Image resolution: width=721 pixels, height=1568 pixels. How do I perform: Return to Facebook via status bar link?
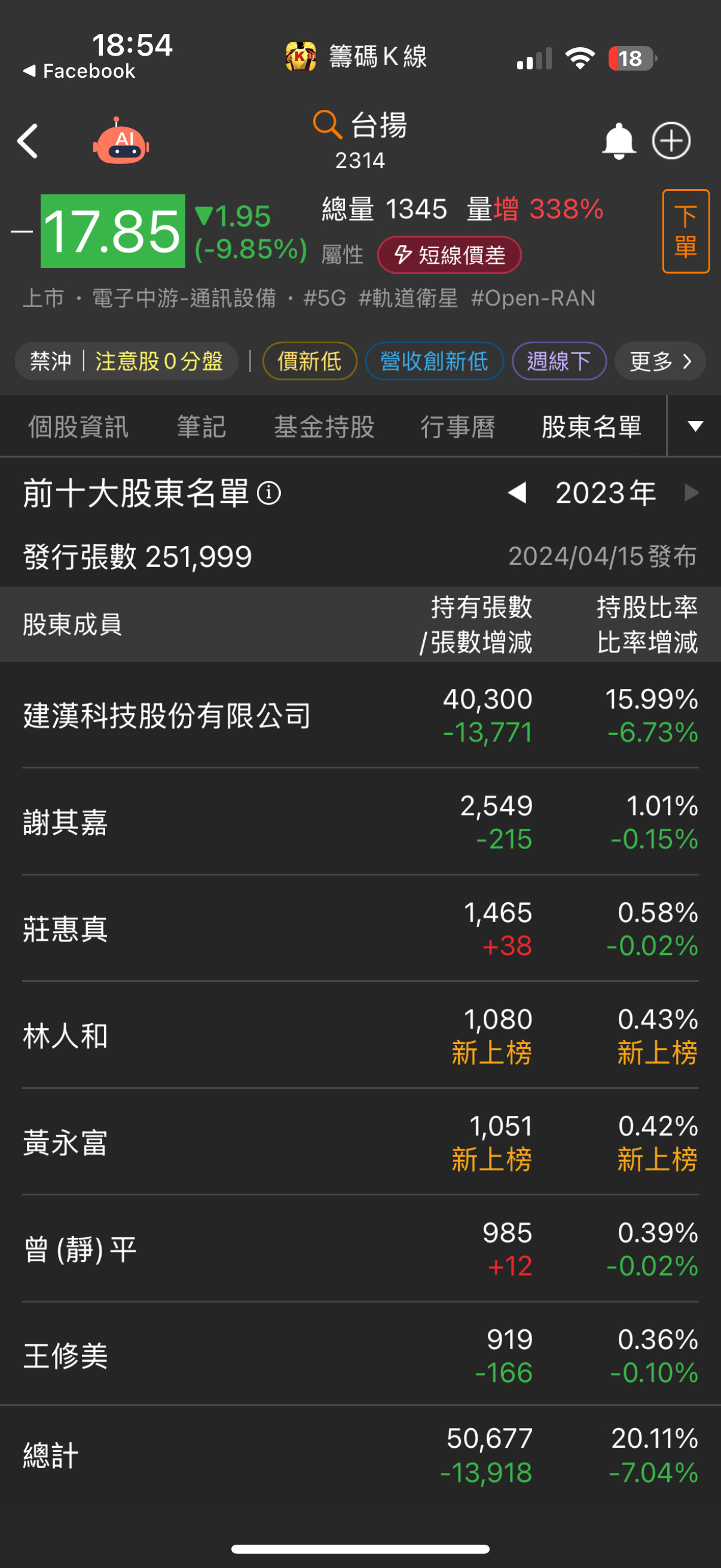coord(79,71)
